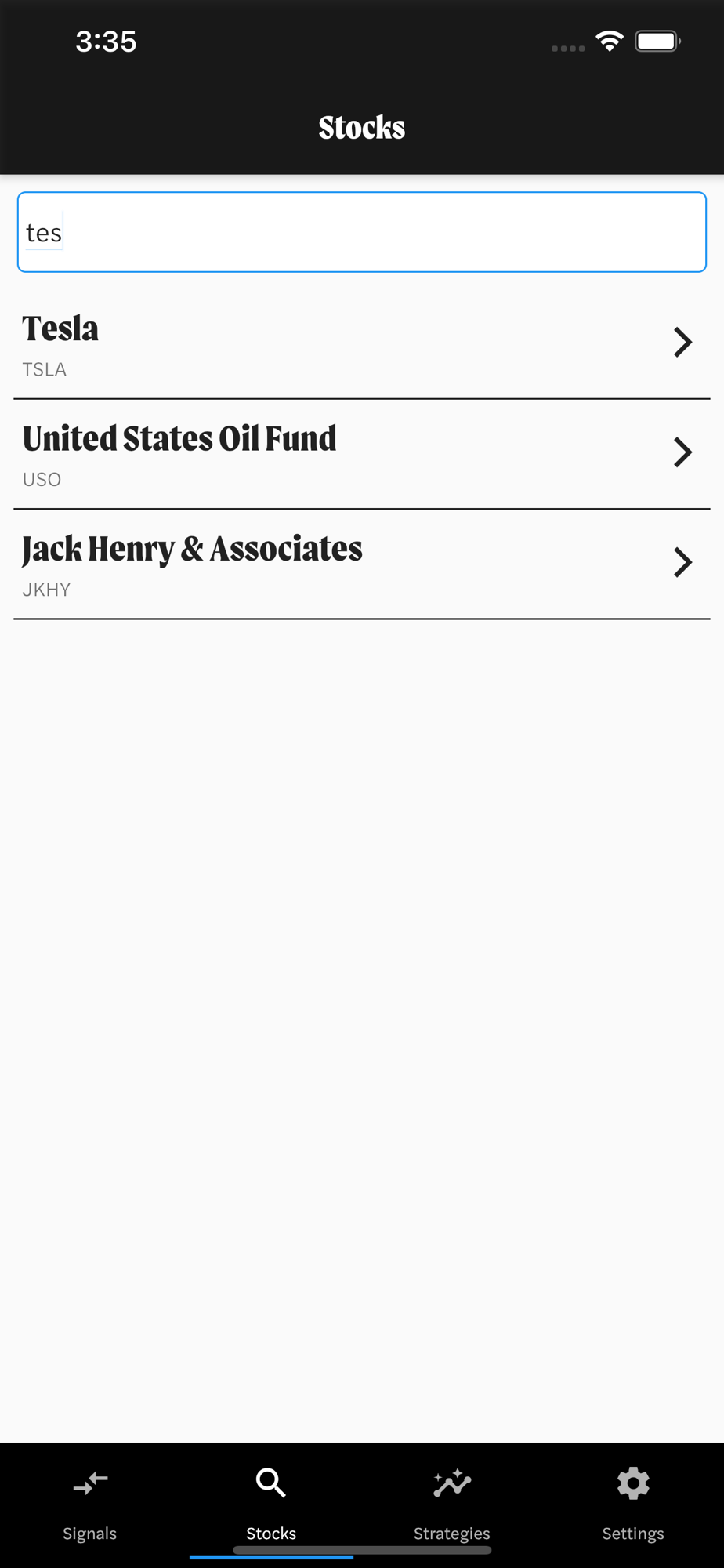Image resolution: width=724 pixels, height=1568 pixels.
Task: Select Jack Henry & Associates result
Action: pos(362,564)
